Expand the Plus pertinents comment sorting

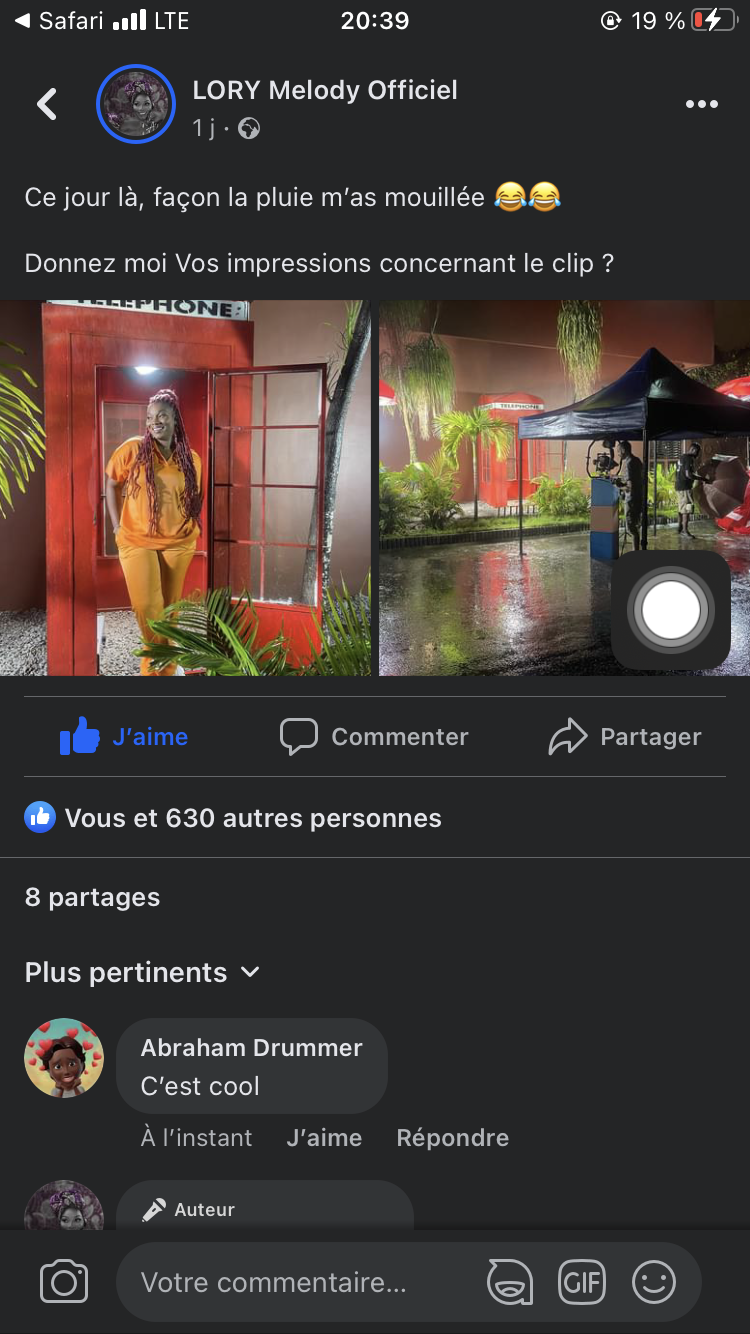[142, 972]
